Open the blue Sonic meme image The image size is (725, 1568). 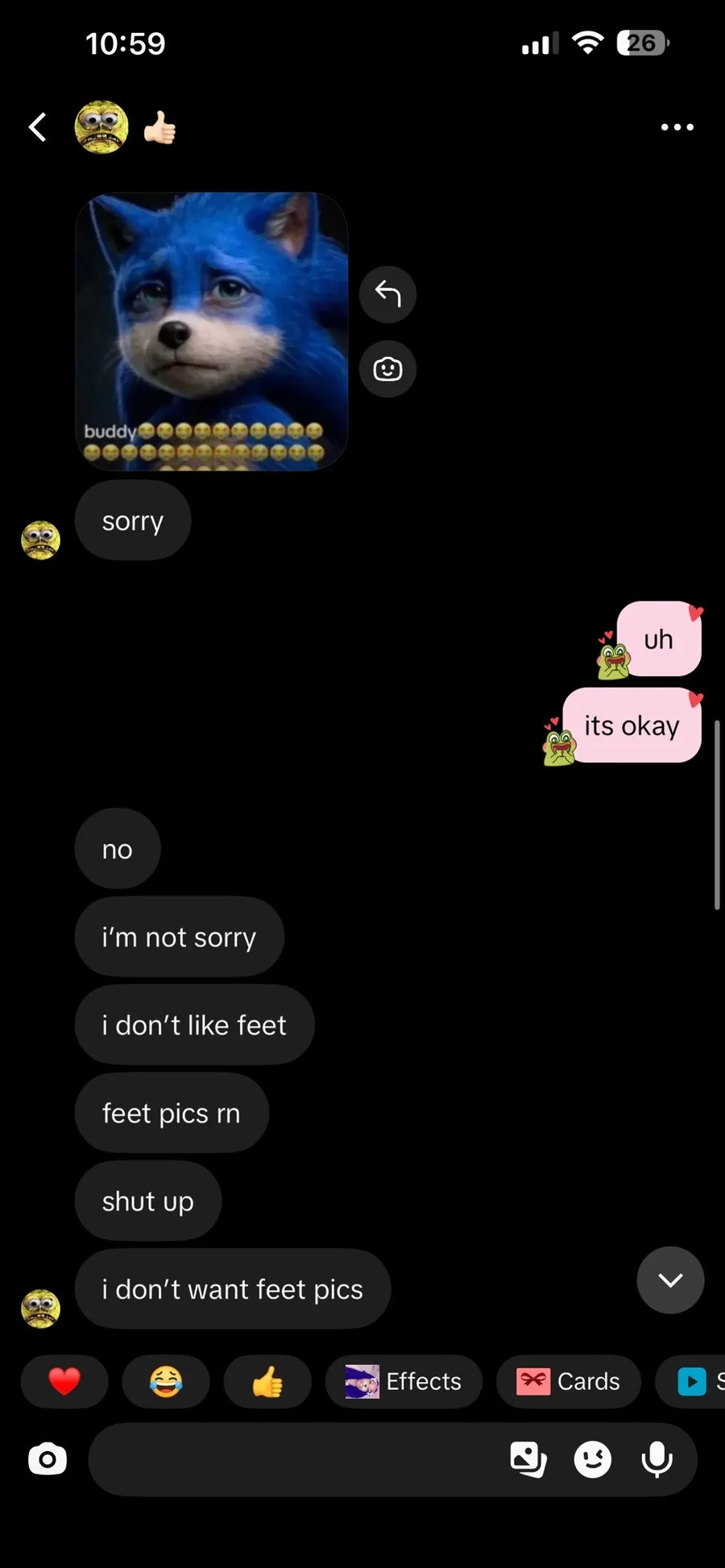[212, 331]
